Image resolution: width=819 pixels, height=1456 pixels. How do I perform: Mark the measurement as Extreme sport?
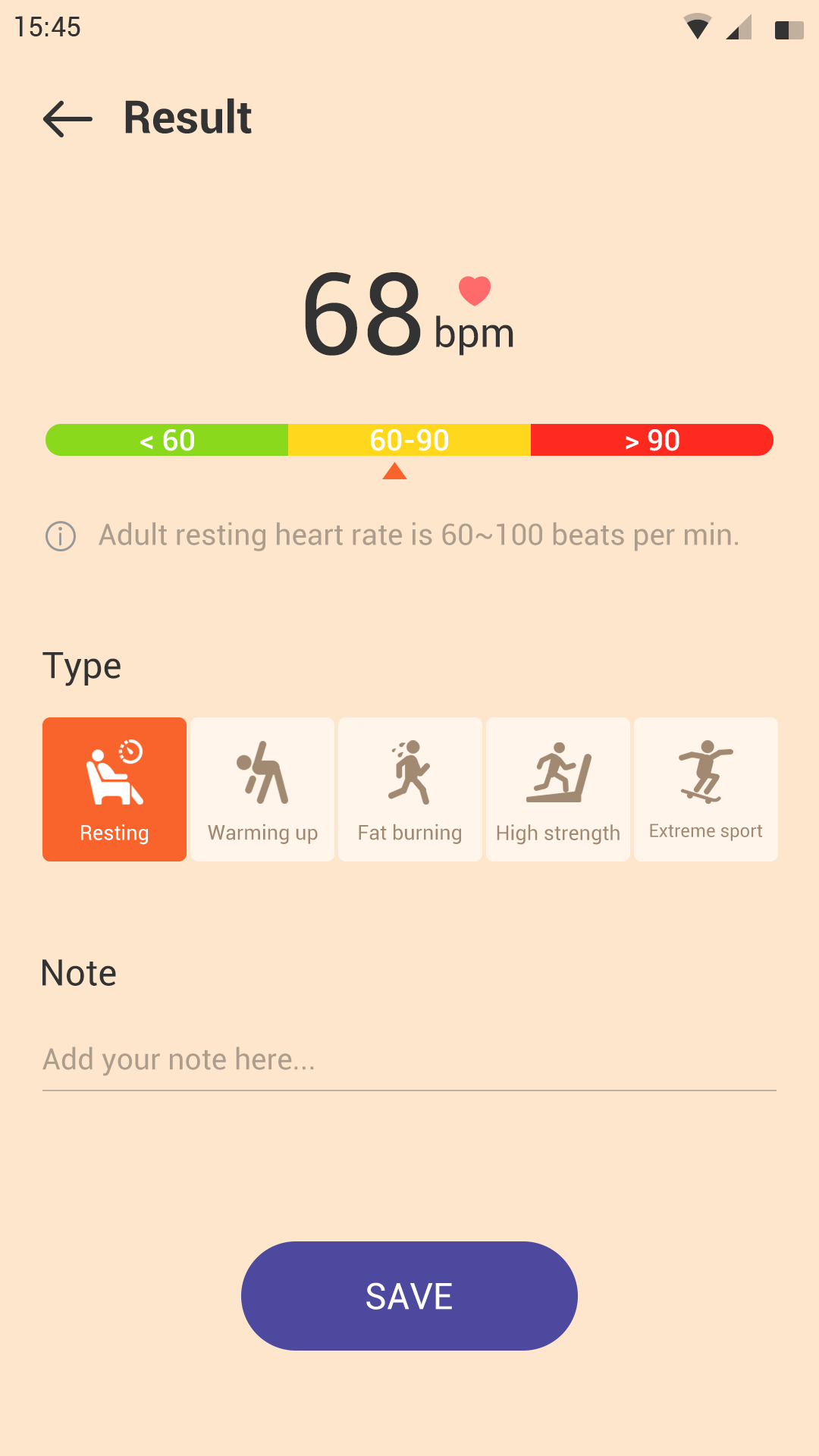pos(706,789)
